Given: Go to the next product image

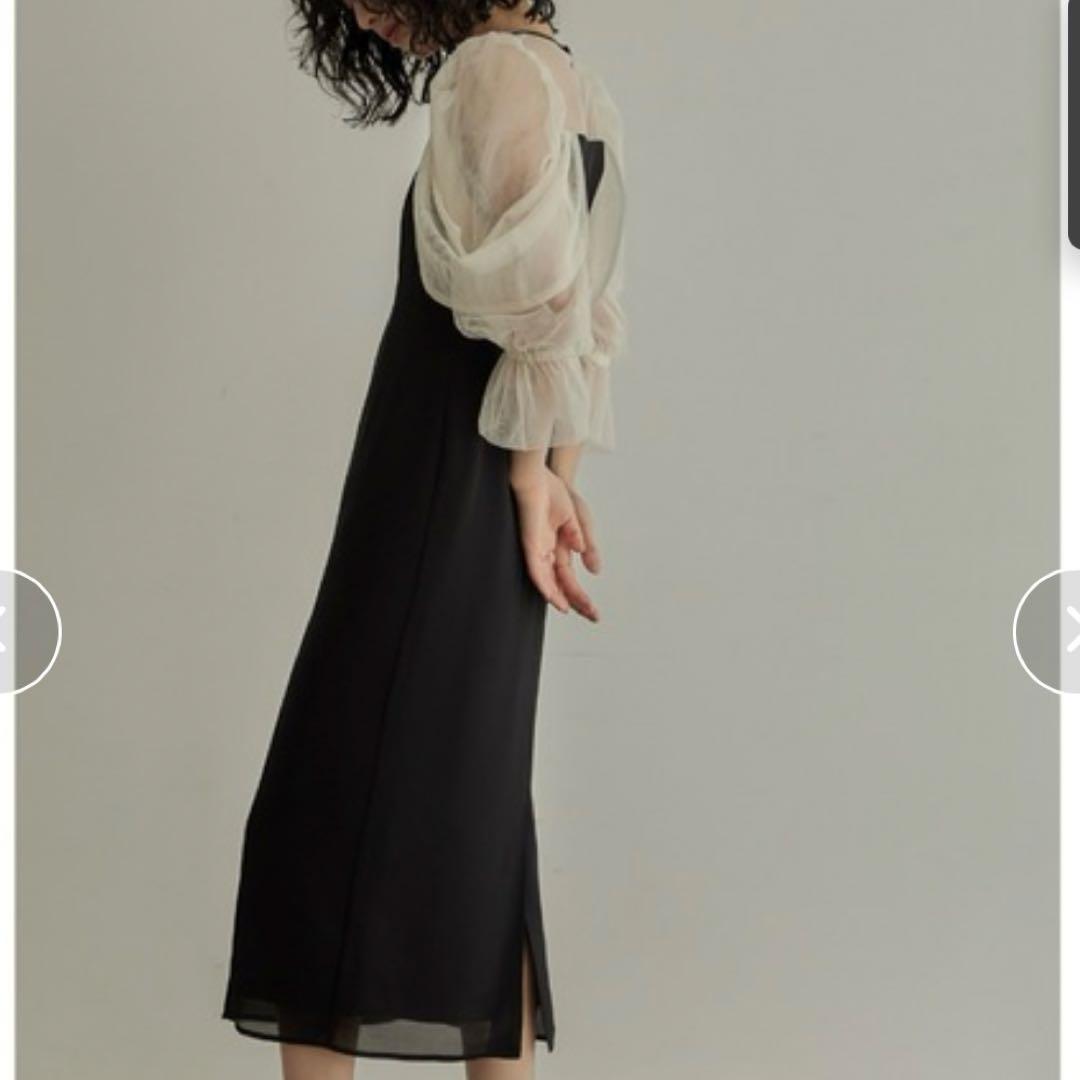Looking at the screenshot, I should click(1052, 632).
